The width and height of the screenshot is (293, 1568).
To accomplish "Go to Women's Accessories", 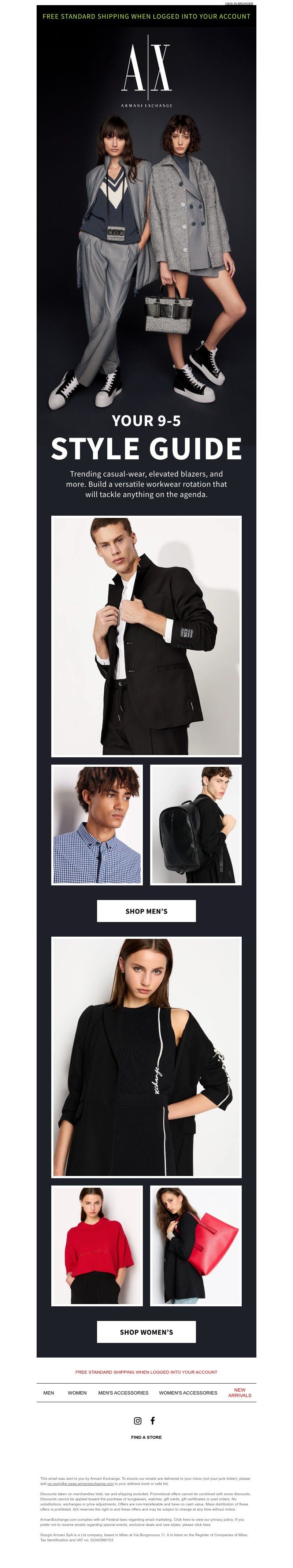I will 188,1392.
